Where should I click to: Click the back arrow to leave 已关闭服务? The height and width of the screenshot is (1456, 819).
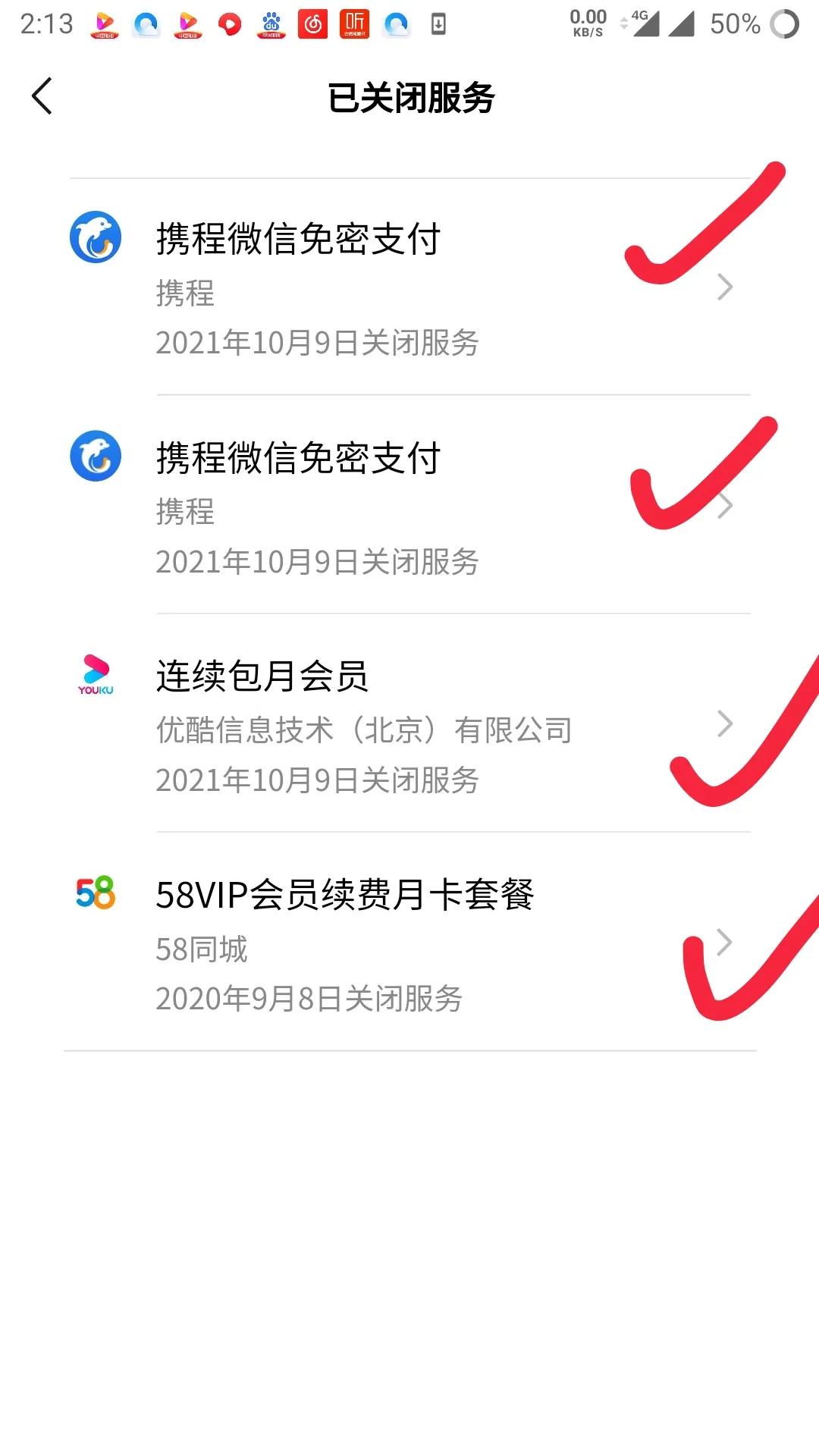click(x=43, y=96)
